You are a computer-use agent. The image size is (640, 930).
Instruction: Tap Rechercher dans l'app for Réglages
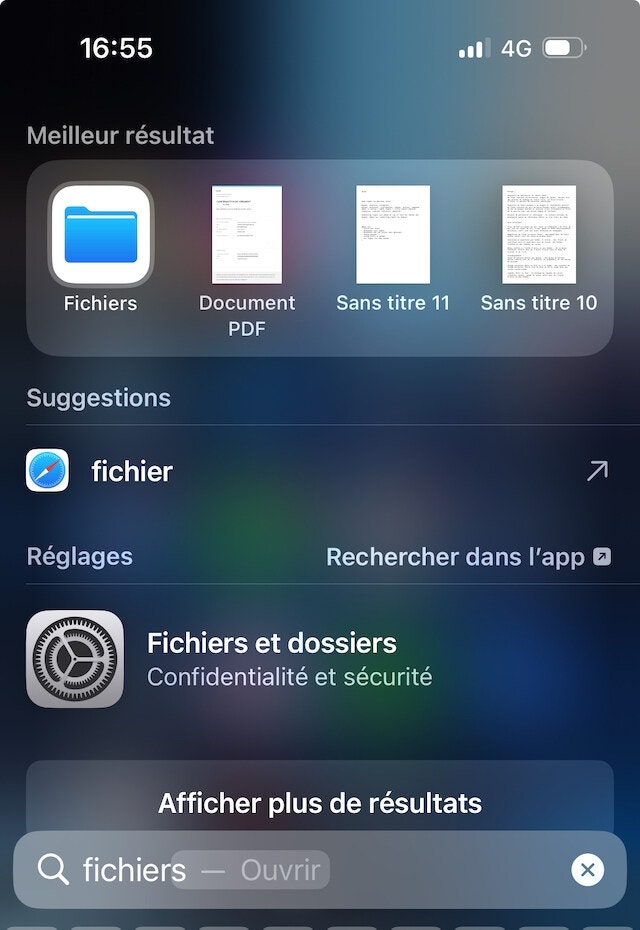pyautogui.click(x=468, y=557)
